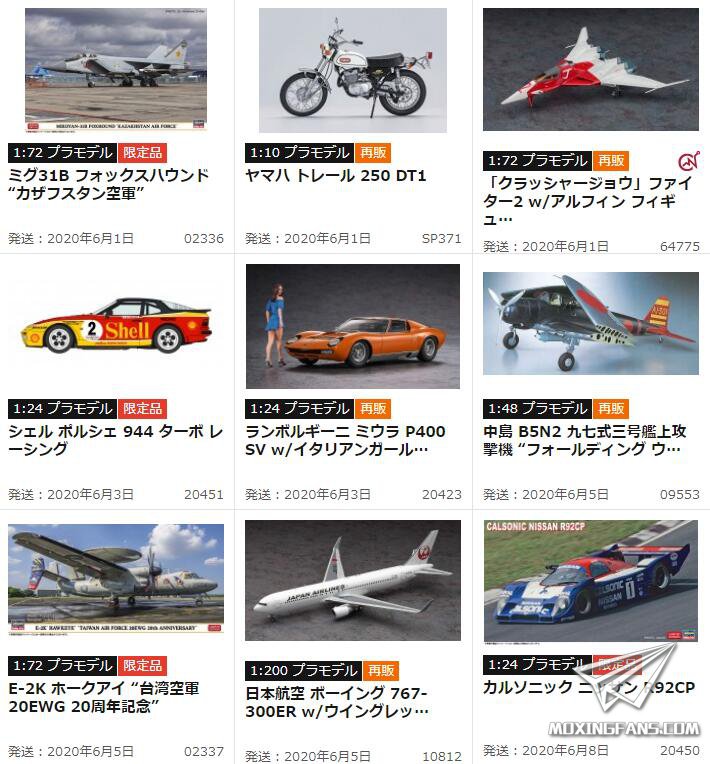Select the Japan Airlines Boeing 767-300ER model
This screenshot has height=764, width=710.
[352, 580]
